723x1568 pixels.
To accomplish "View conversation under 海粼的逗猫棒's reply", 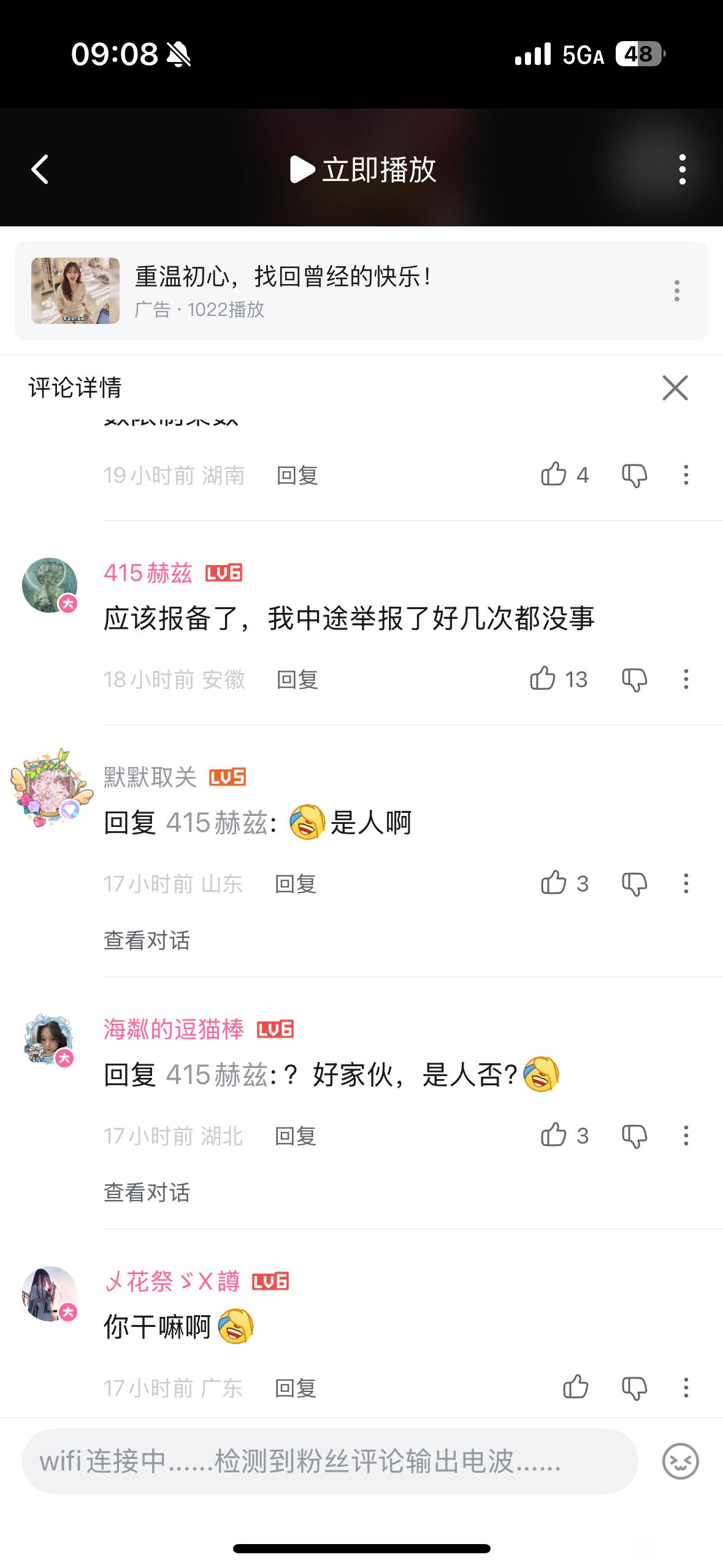I will tap(147, 1193).
